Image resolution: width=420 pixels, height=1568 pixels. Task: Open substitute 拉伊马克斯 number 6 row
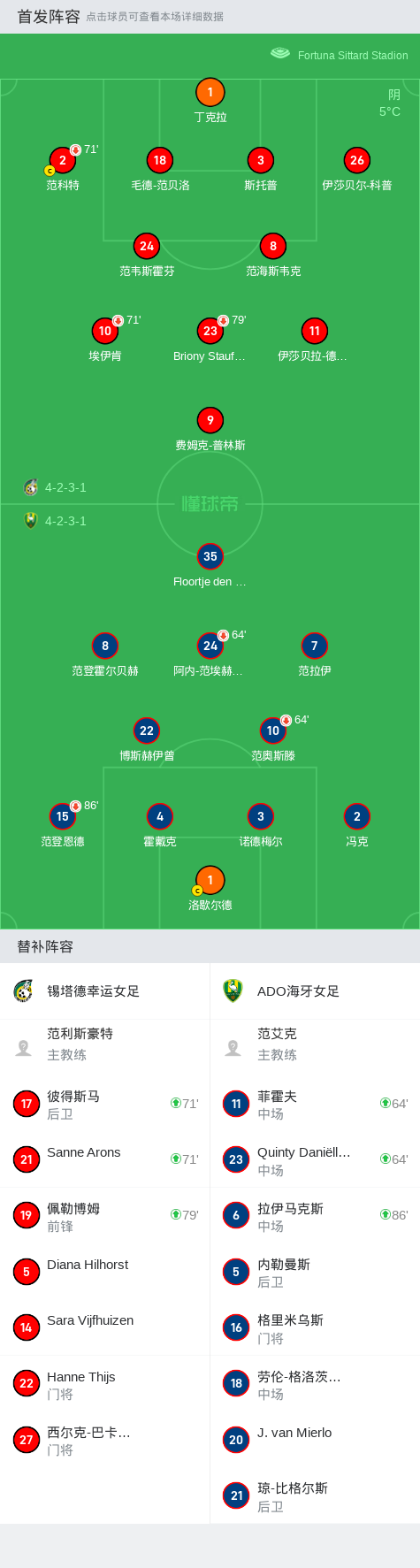point(315,1216)
